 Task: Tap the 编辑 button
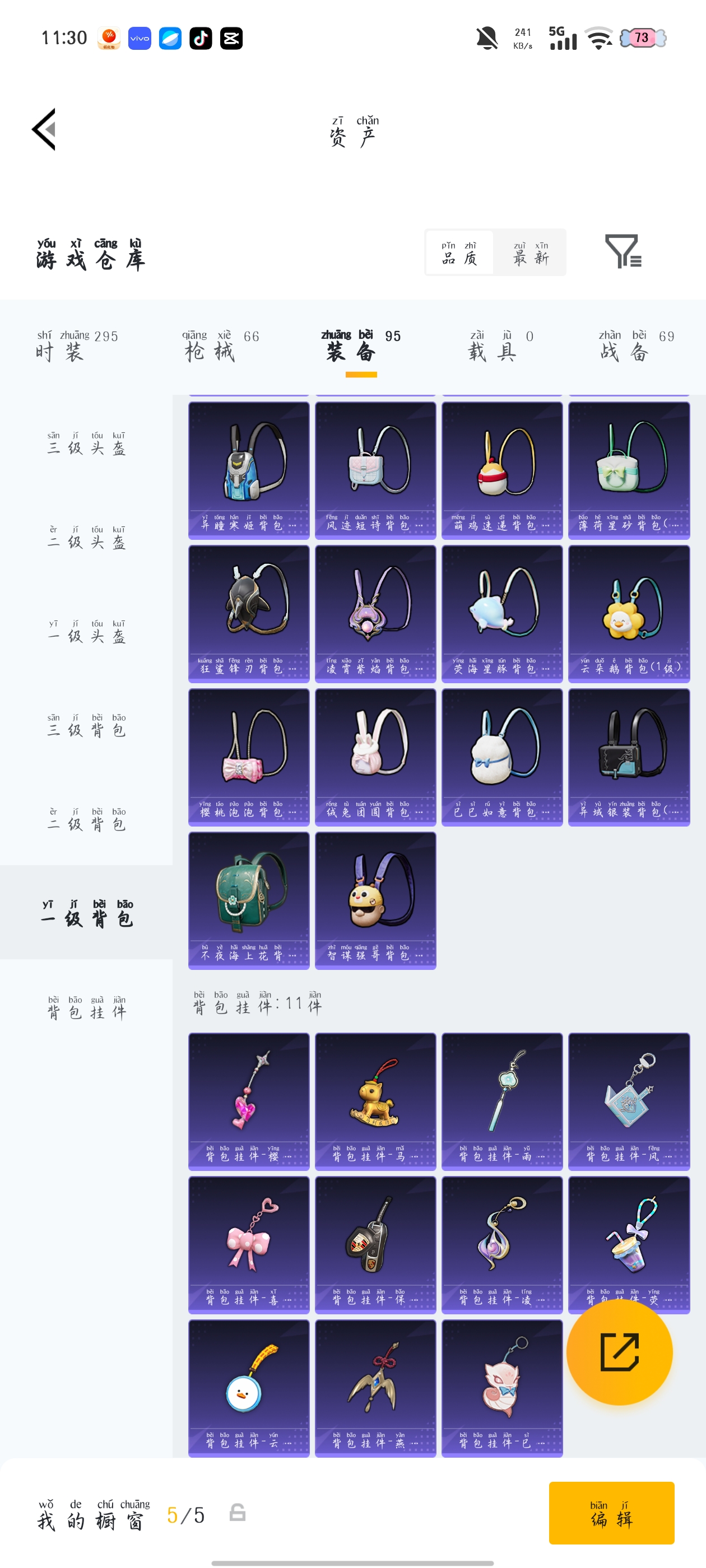coord(611,1513)
